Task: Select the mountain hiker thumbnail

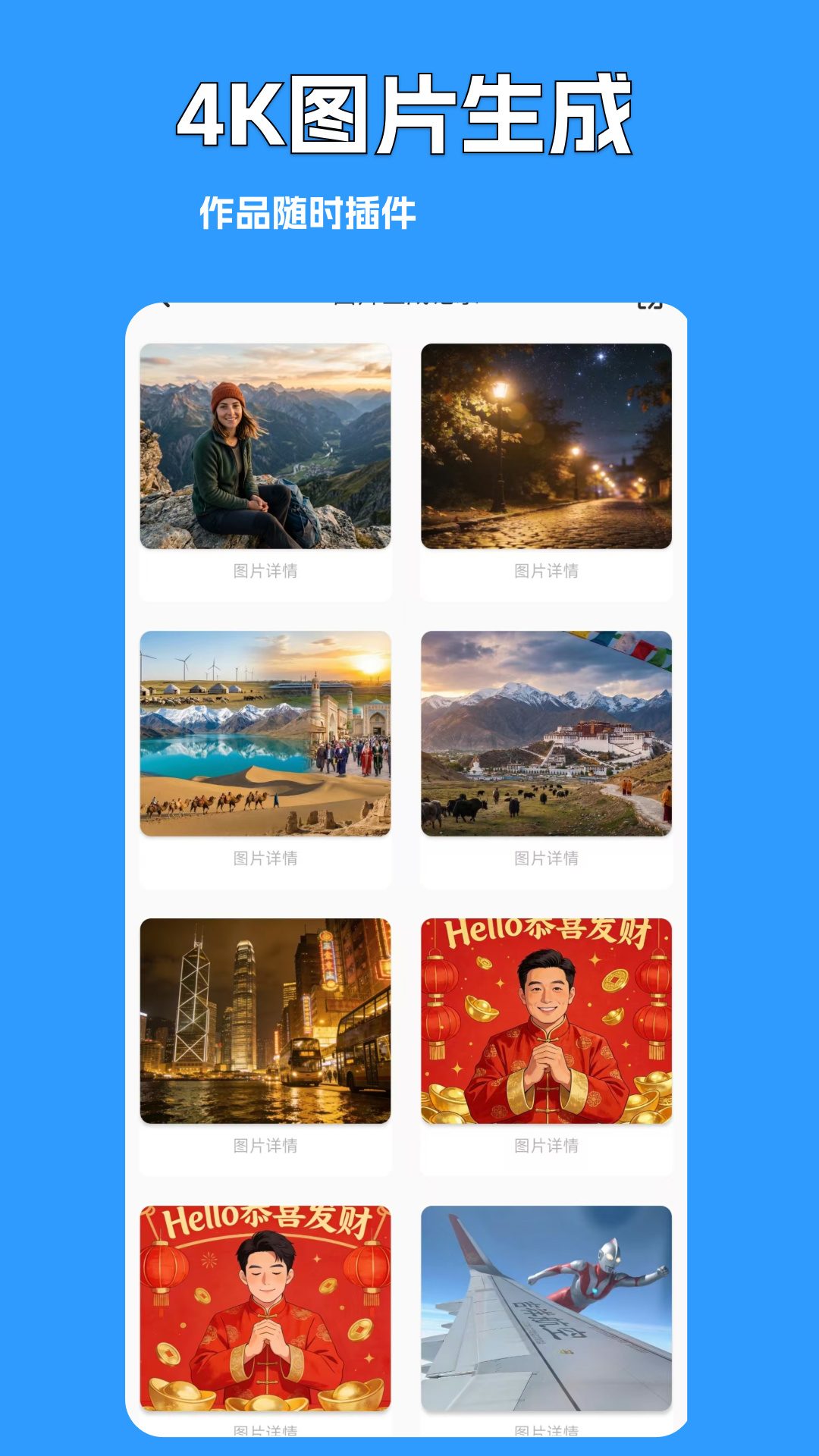Action: (265, 447)
